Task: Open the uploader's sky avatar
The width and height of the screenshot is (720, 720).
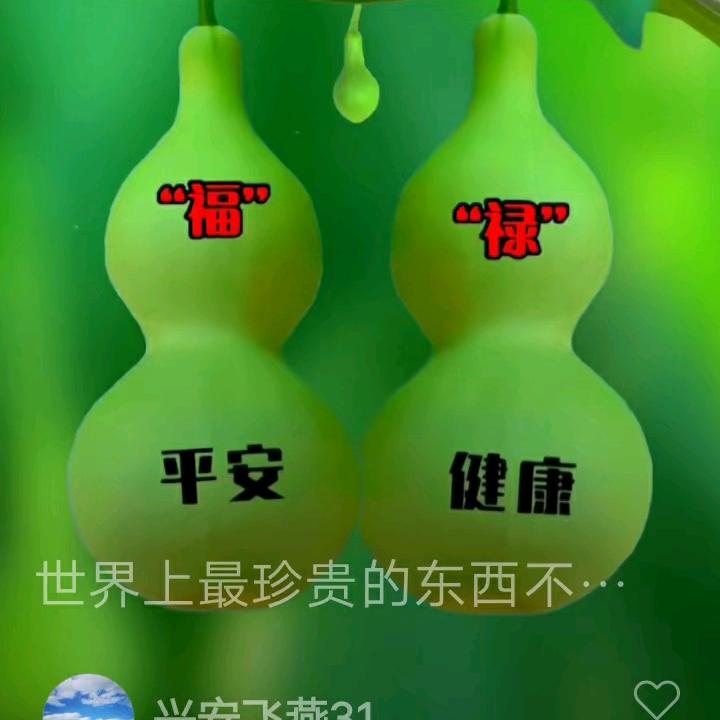Action: (x=88, y=701)
